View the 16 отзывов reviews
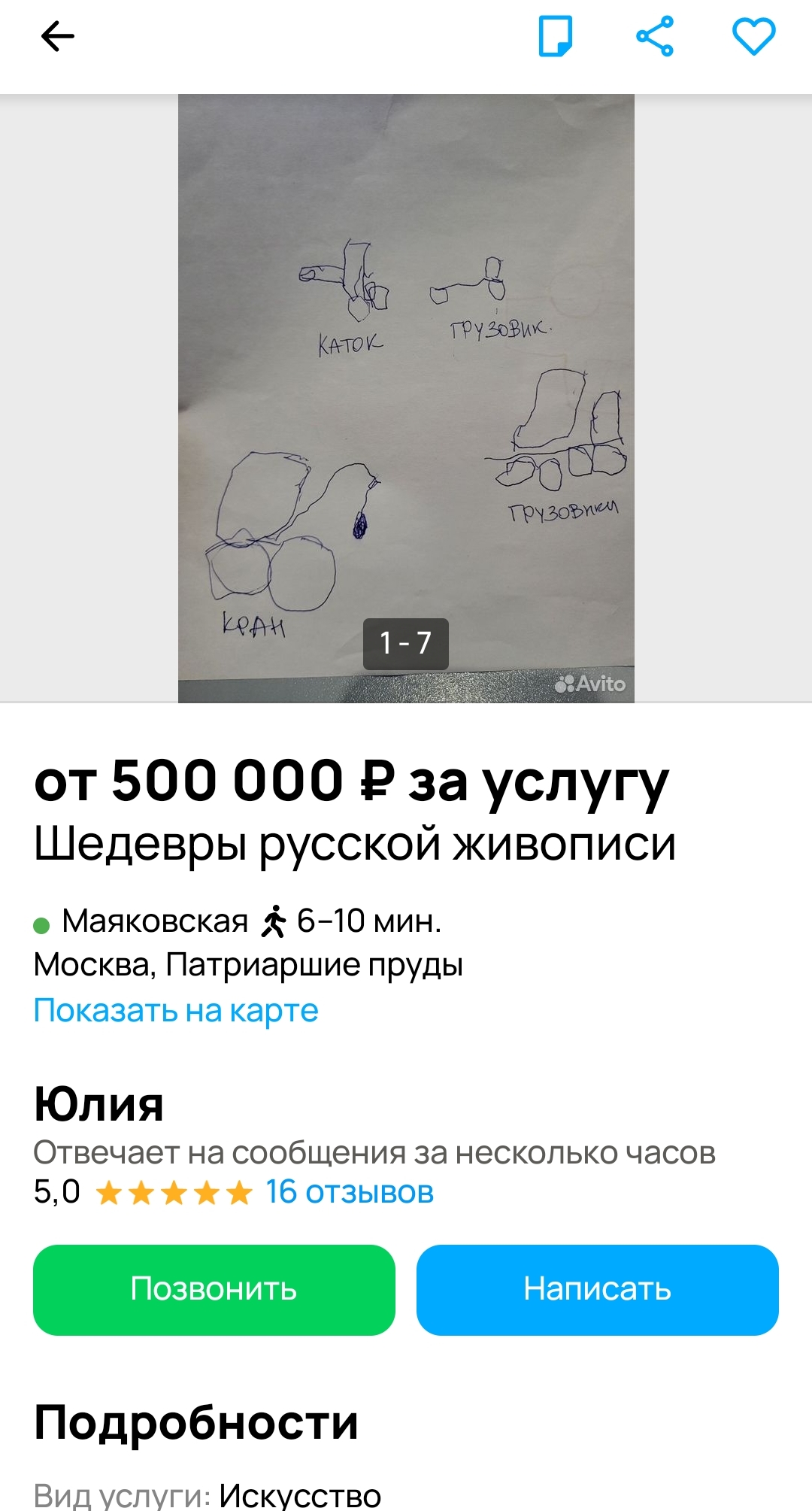The image size is (812, 1511). tap(350, 1192)
